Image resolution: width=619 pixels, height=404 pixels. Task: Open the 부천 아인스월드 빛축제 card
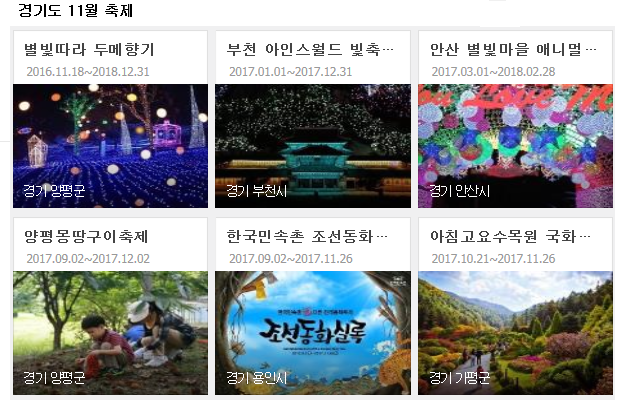pyautogui.click(x=312, y=120)
